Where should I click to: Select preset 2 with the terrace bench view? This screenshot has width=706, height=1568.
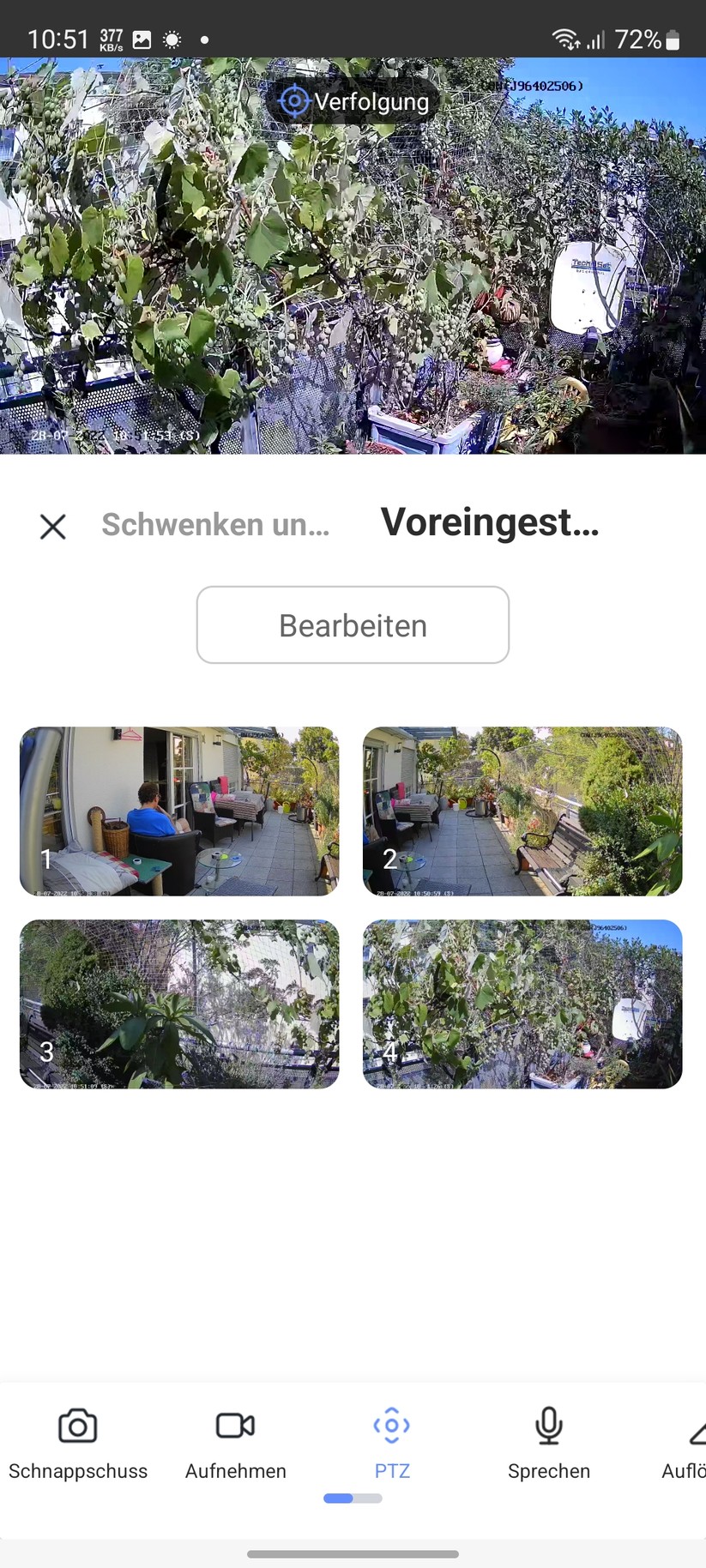click(x=522, y=811)
